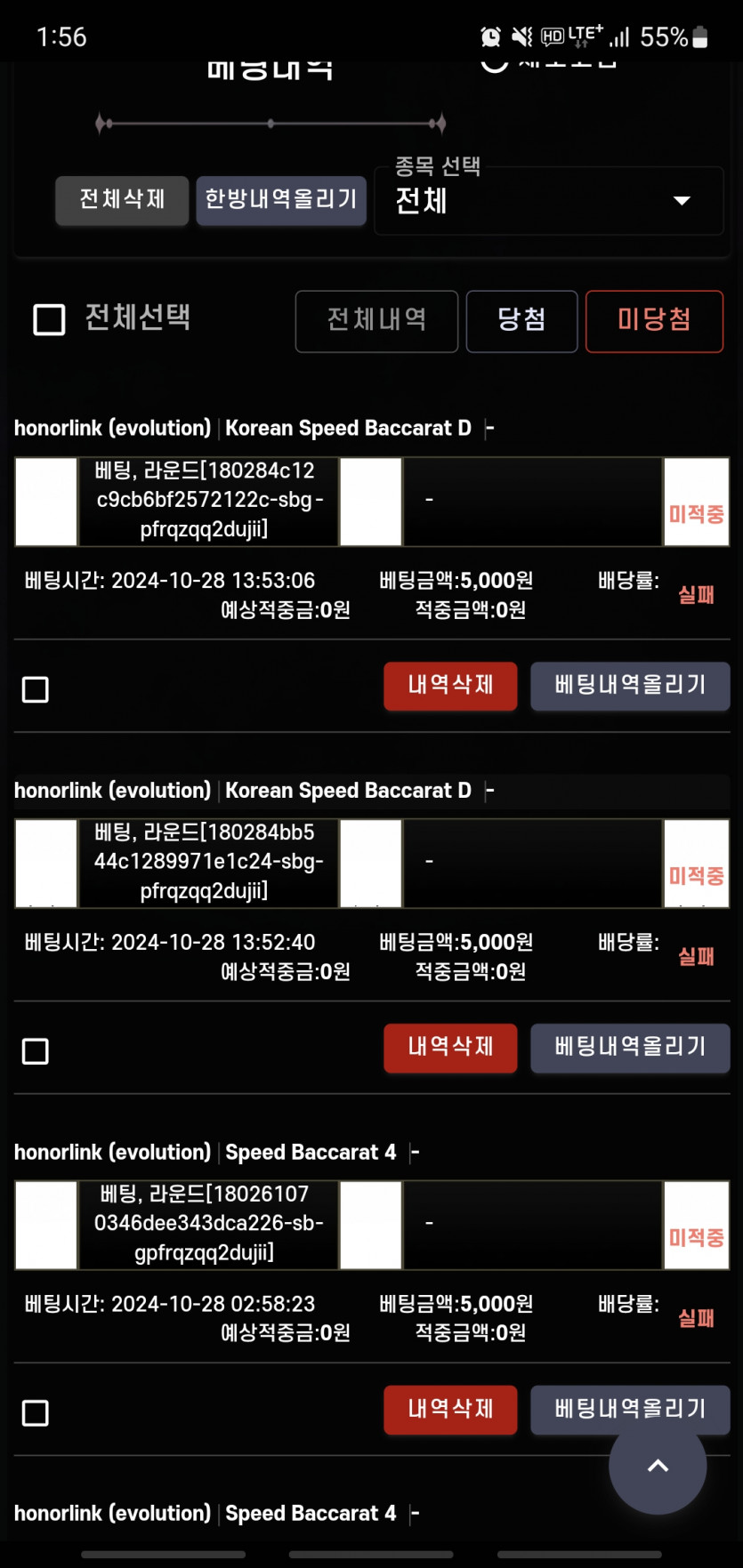Show only 당첨 bets
The image size is (743, 1568).
click(x=521, y=320)
